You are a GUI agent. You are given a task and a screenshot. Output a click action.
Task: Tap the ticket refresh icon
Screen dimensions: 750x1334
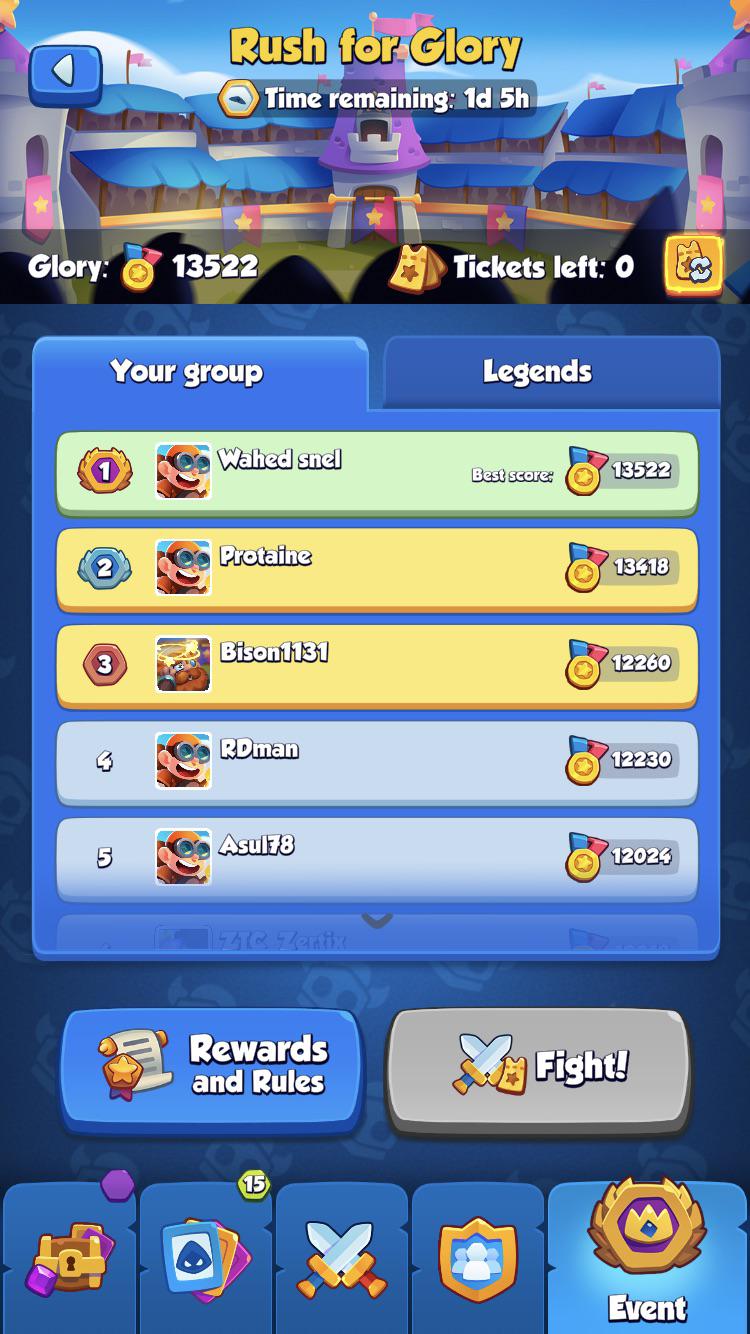693,266
